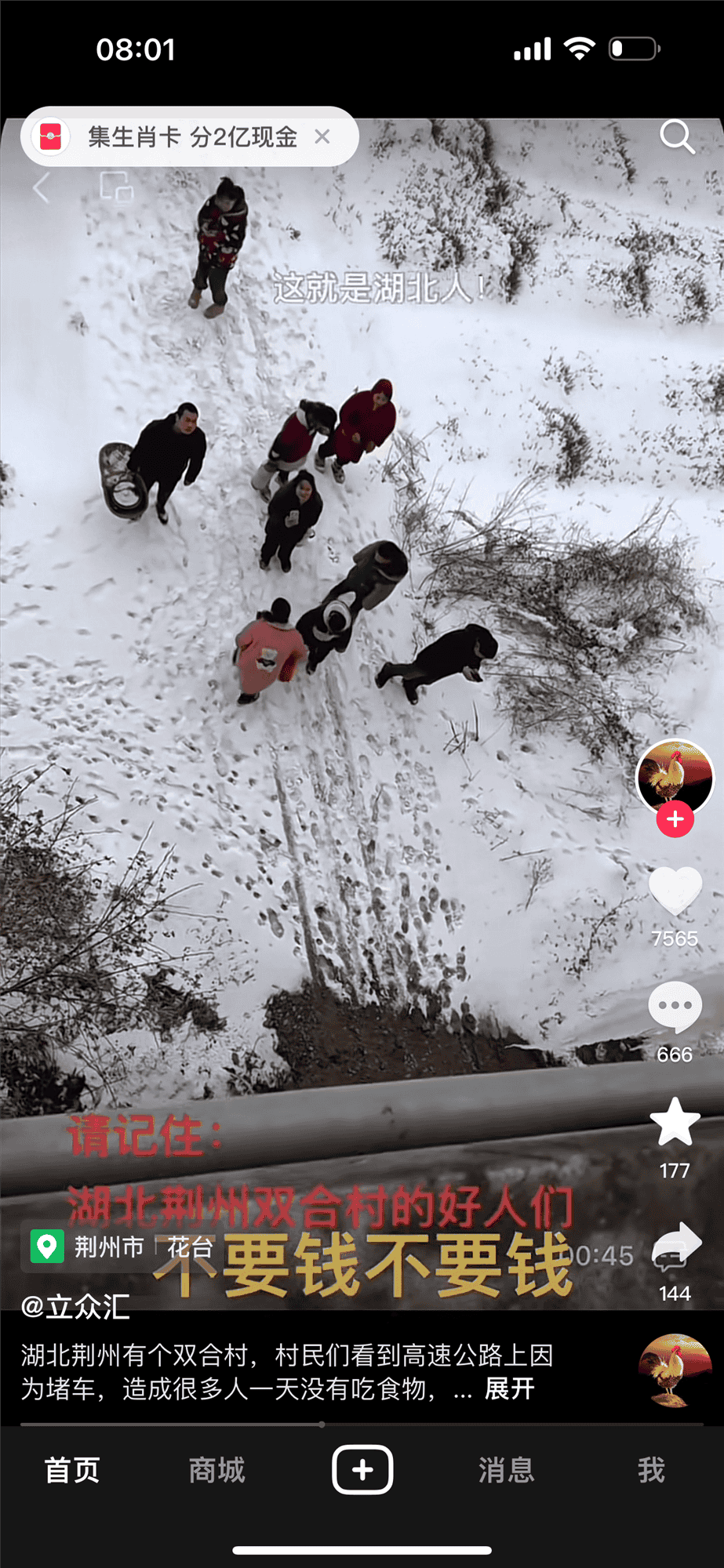
Task: Open the 消息 tab
Action: (x=507, y=1470)
